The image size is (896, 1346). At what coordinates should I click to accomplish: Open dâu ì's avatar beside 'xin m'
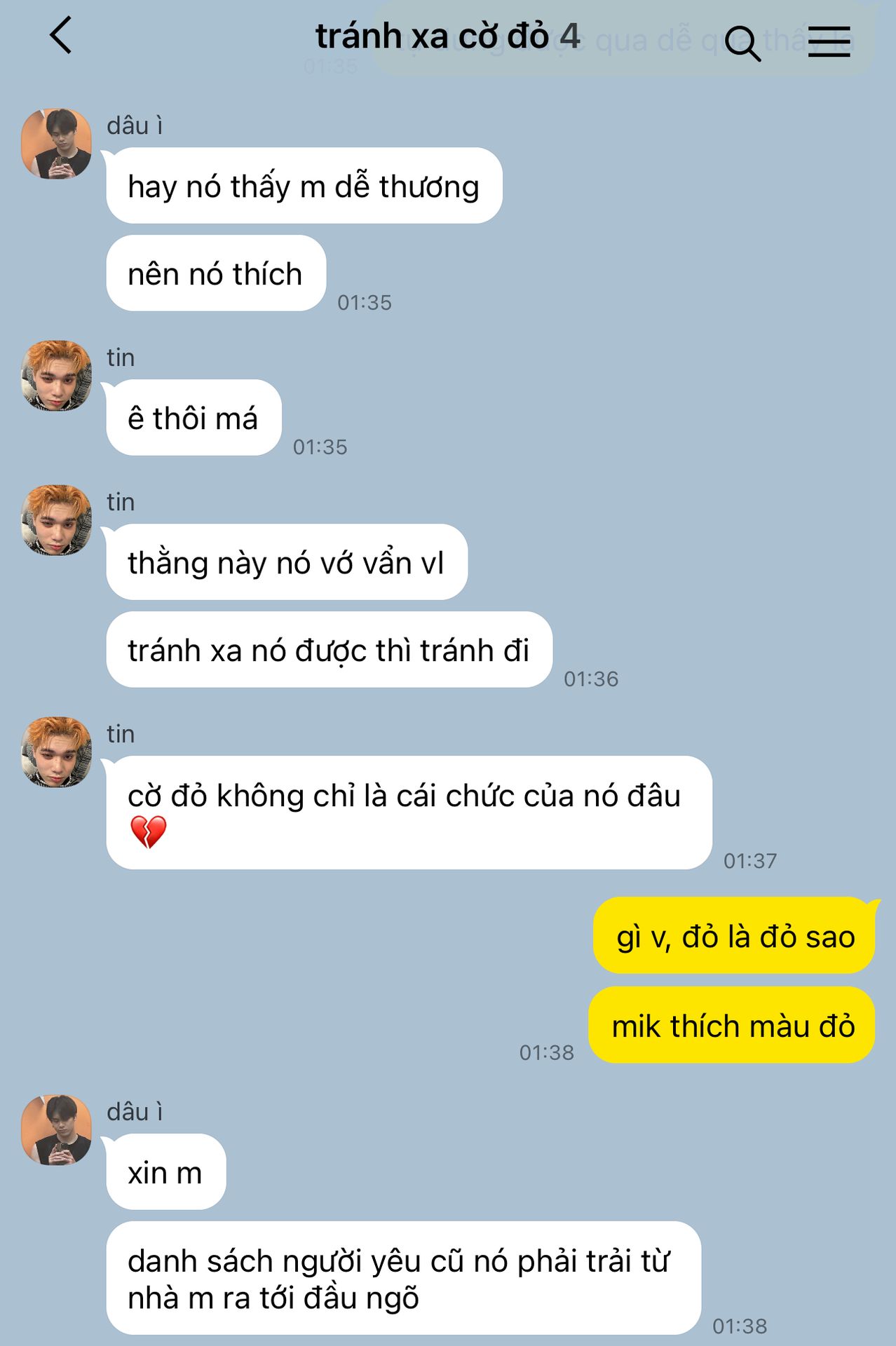[x=57, y=1130]
